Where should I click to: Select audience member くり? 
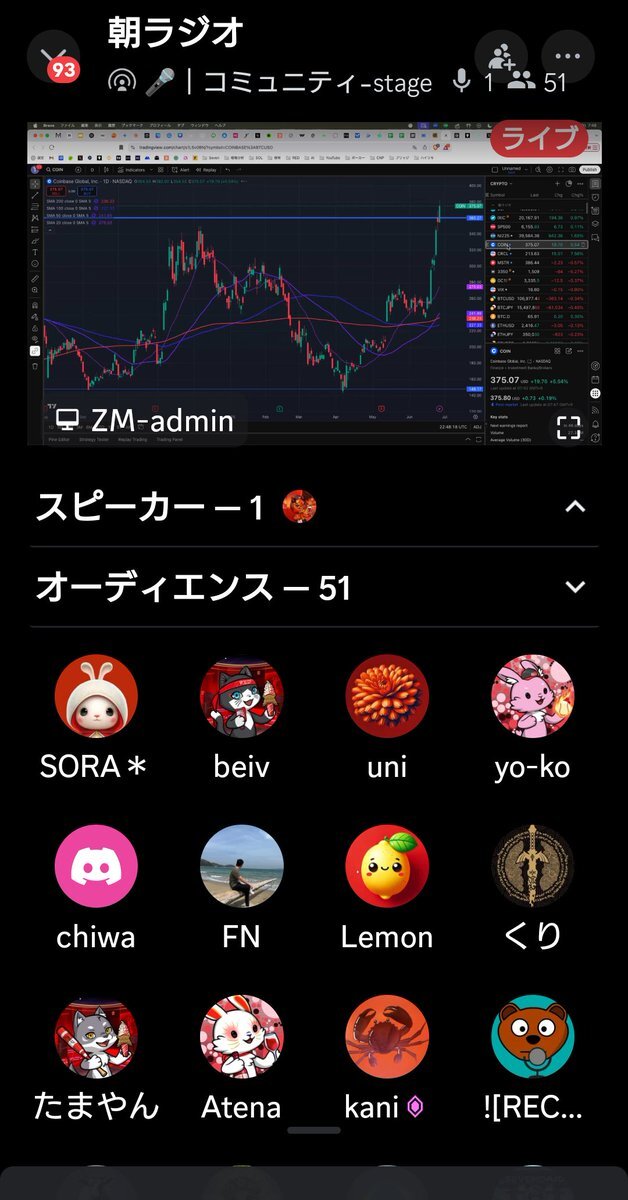coord(533,866)
